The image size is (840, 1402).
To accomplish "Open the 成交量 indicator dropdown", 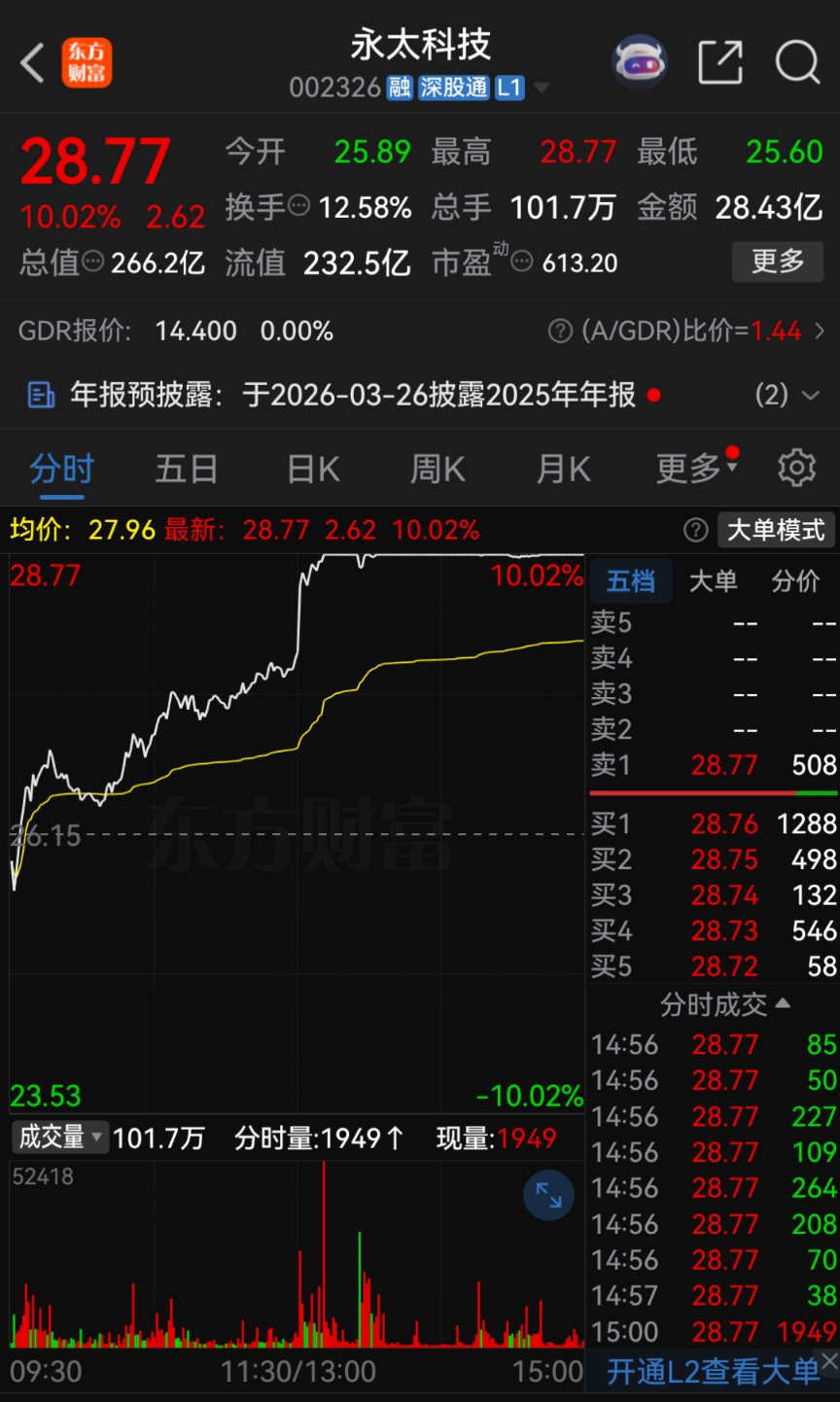I will (59, 1137).
